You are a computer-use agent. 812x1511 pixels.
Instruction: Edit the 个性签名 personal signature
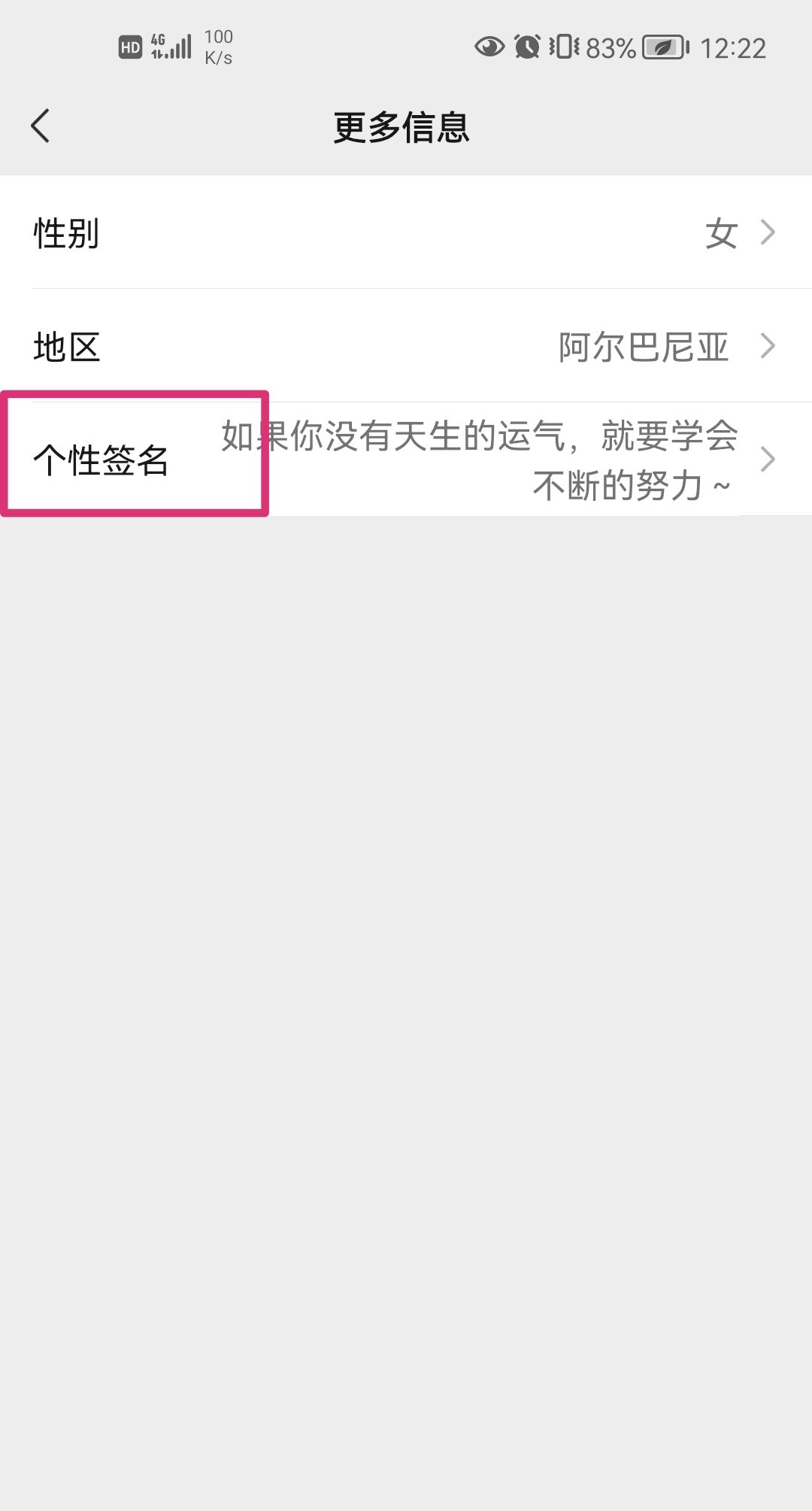[406, 459]
